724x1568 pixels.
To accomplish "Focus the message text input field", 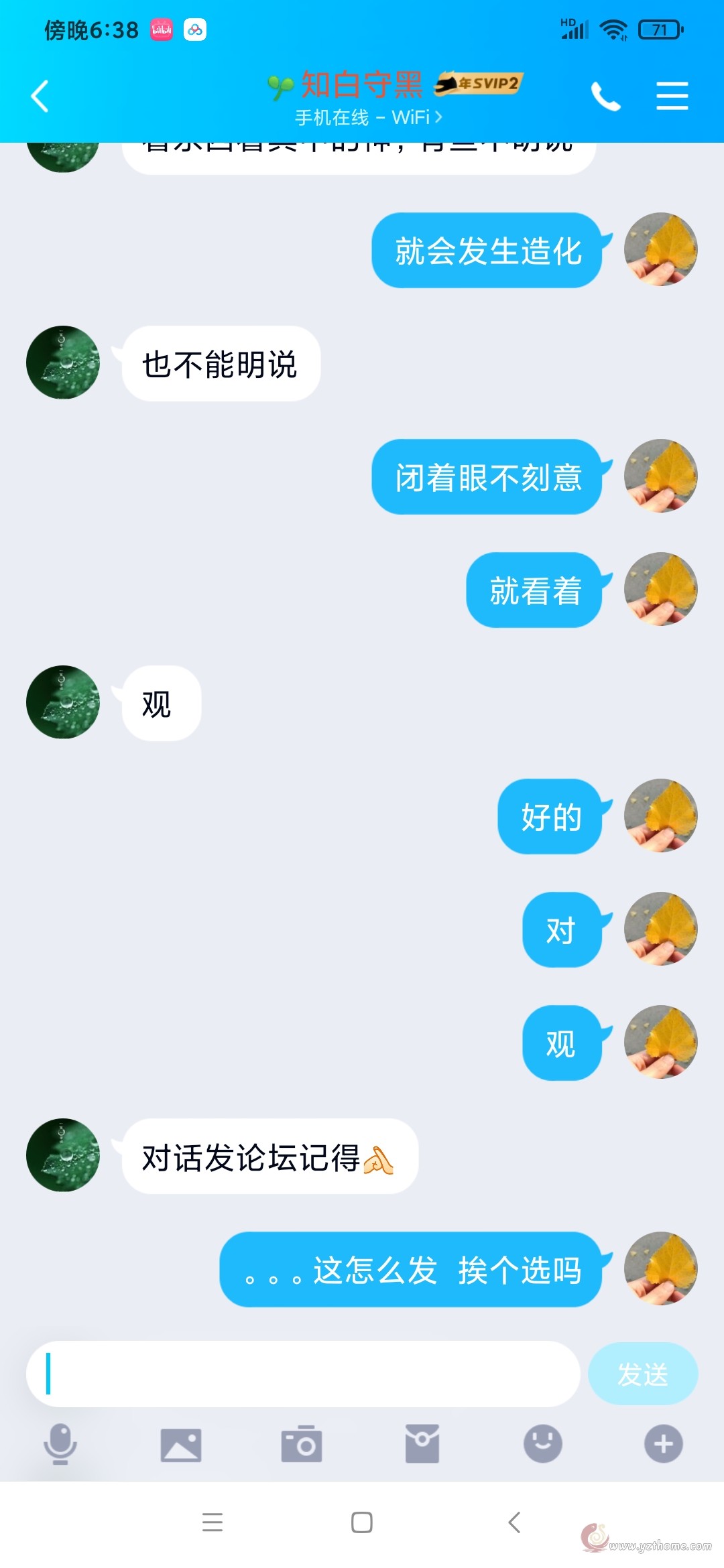I will coord(303,1374).
